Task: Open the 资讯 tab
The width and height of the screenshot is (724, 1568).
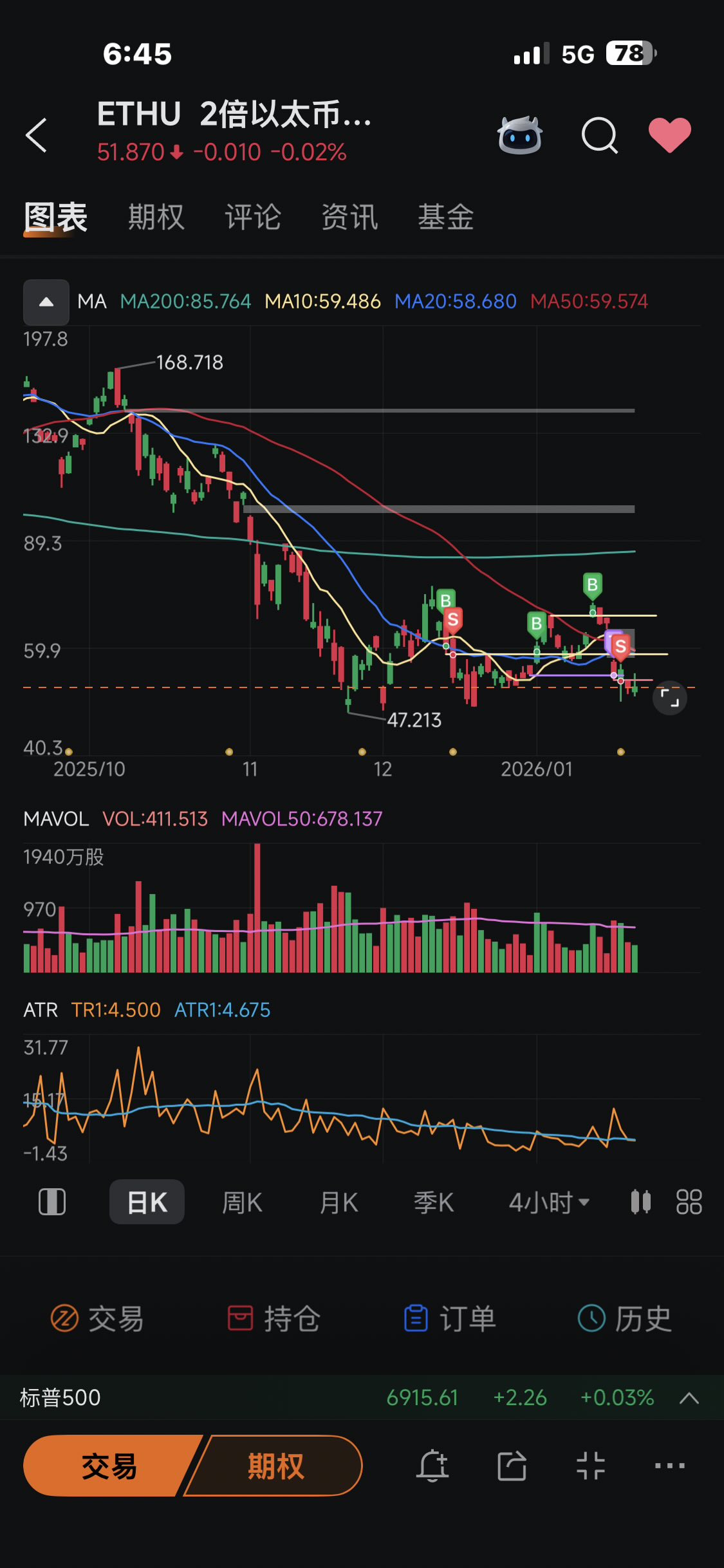Action: [x=349, y=217]
